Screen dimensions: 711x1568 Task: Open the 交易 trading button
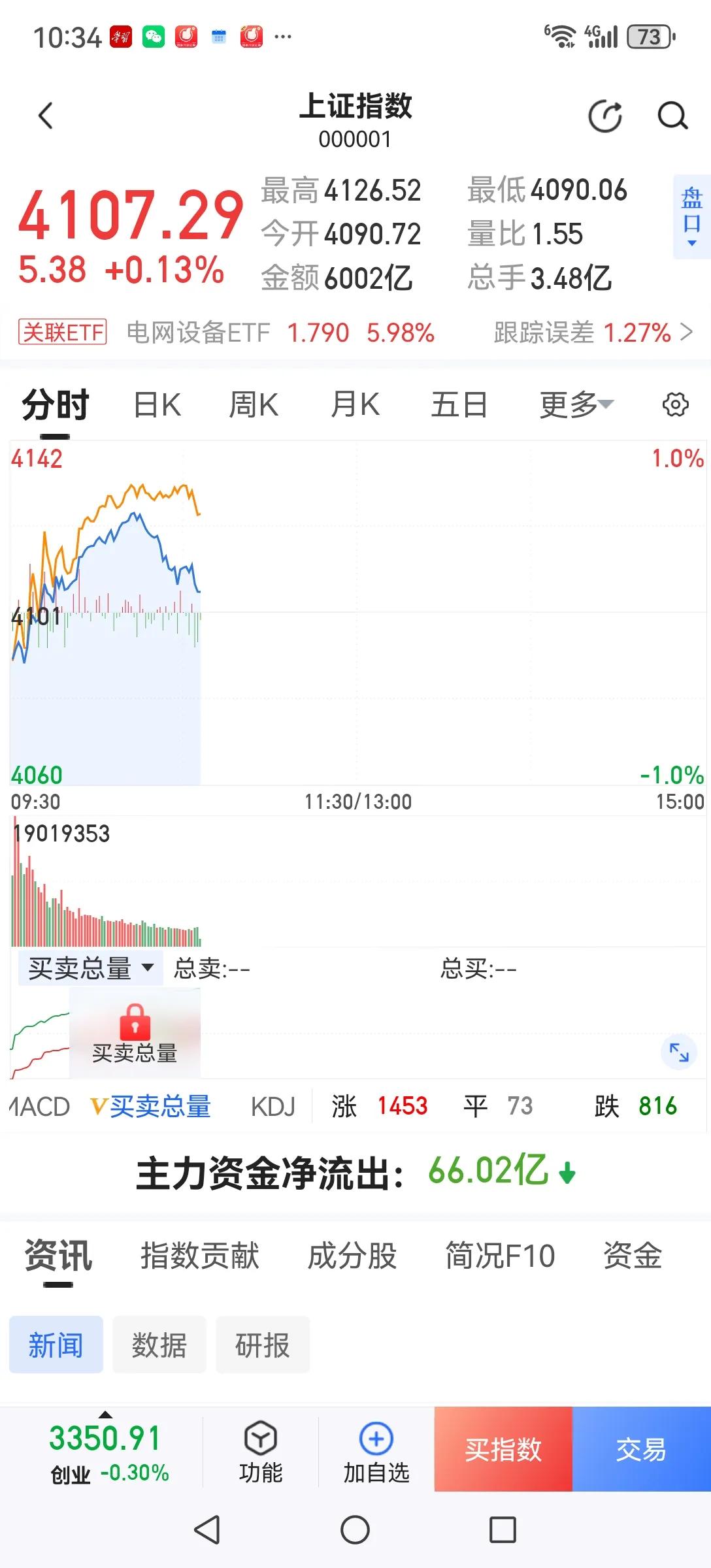coord(640,1452)
